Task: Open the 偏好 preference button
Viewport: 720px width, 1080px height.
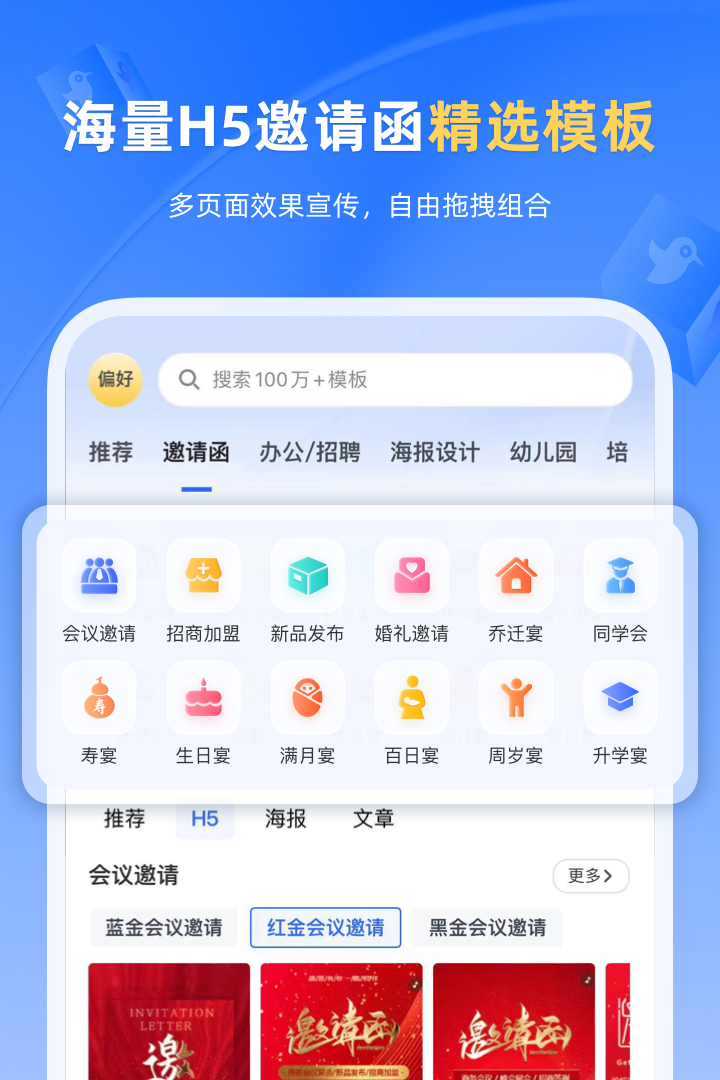Action: [x=115, y=380]
